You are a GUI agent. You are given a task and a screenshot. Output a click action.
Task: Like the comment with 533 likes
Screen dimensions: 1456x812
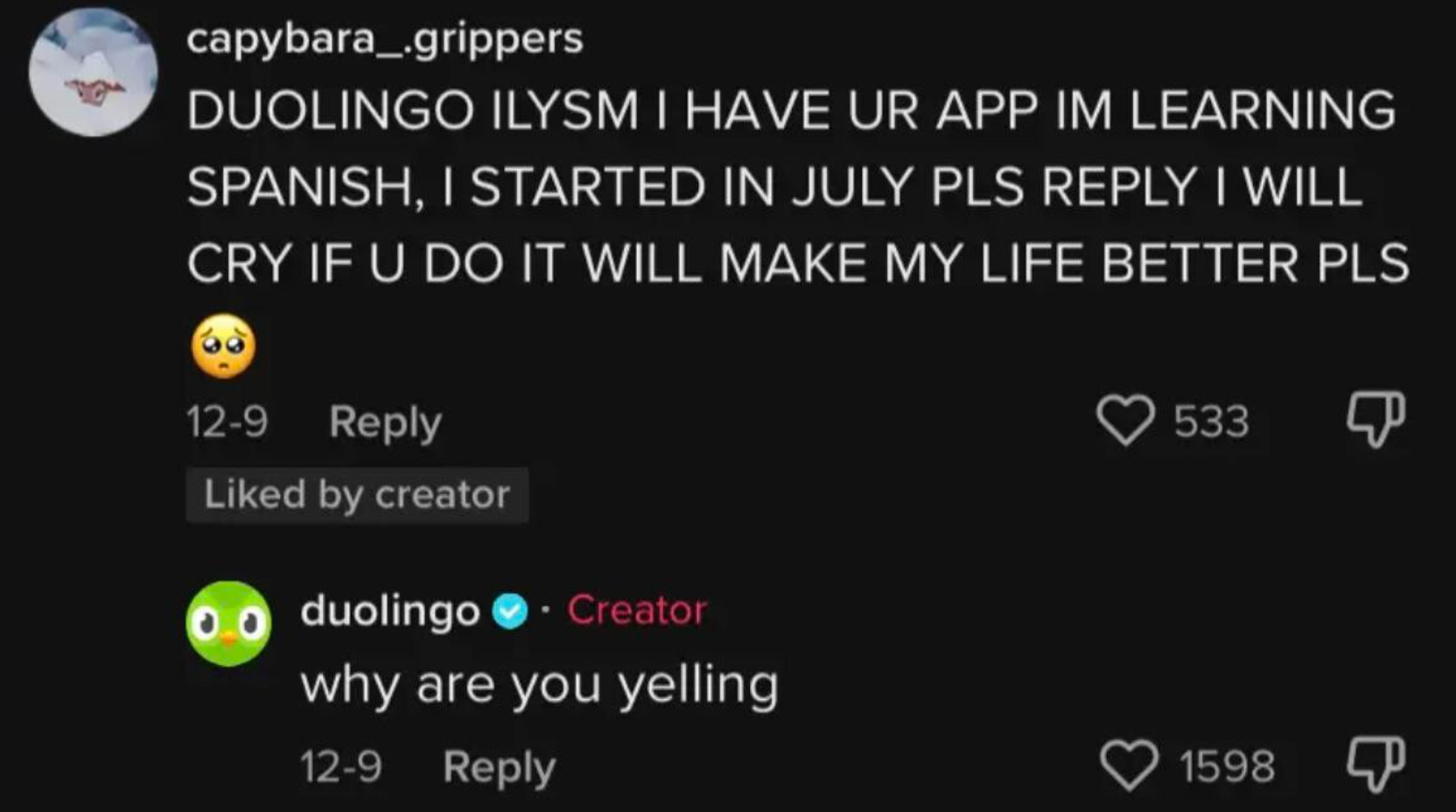click(x=1125, y=421)
